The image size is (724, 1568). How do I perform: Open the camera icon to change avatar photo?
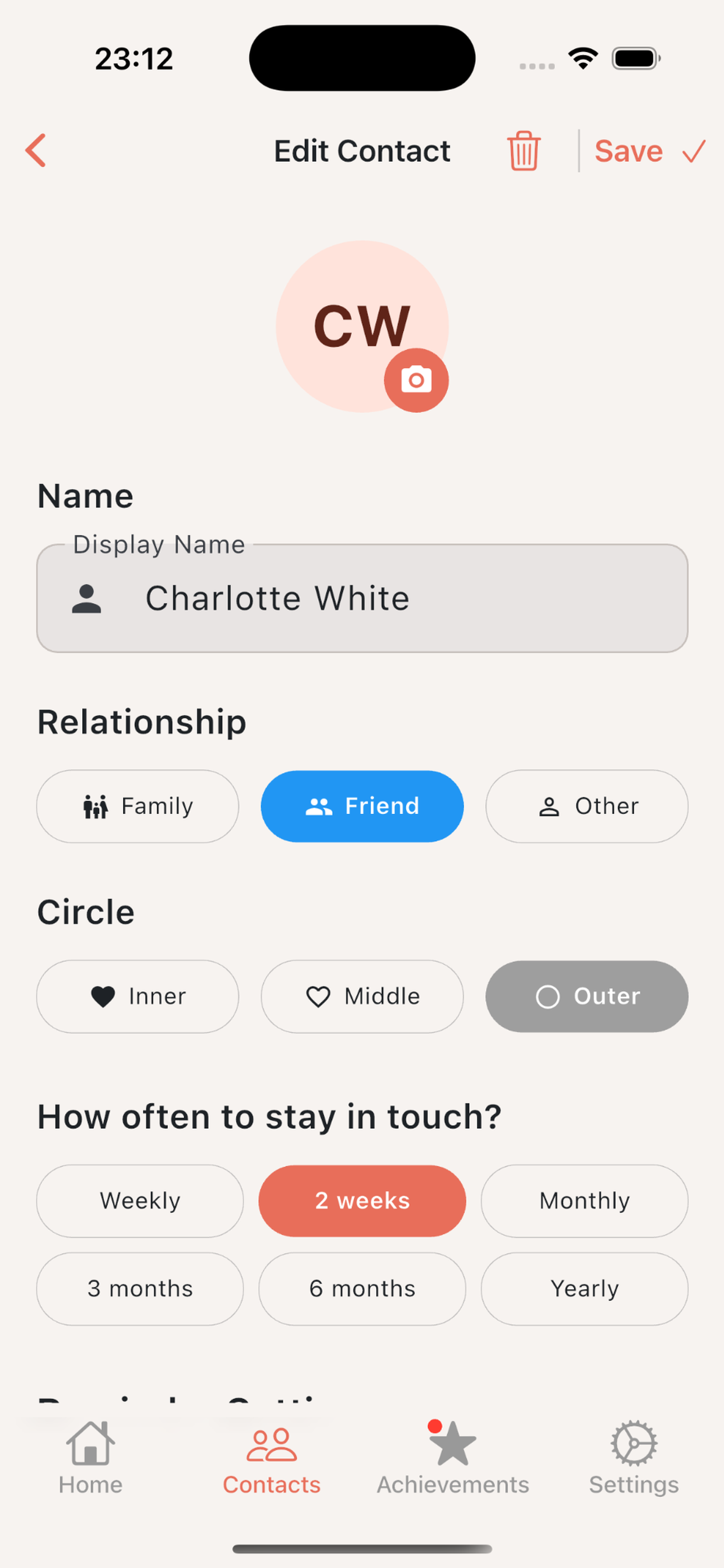click(x=416, y=379)
